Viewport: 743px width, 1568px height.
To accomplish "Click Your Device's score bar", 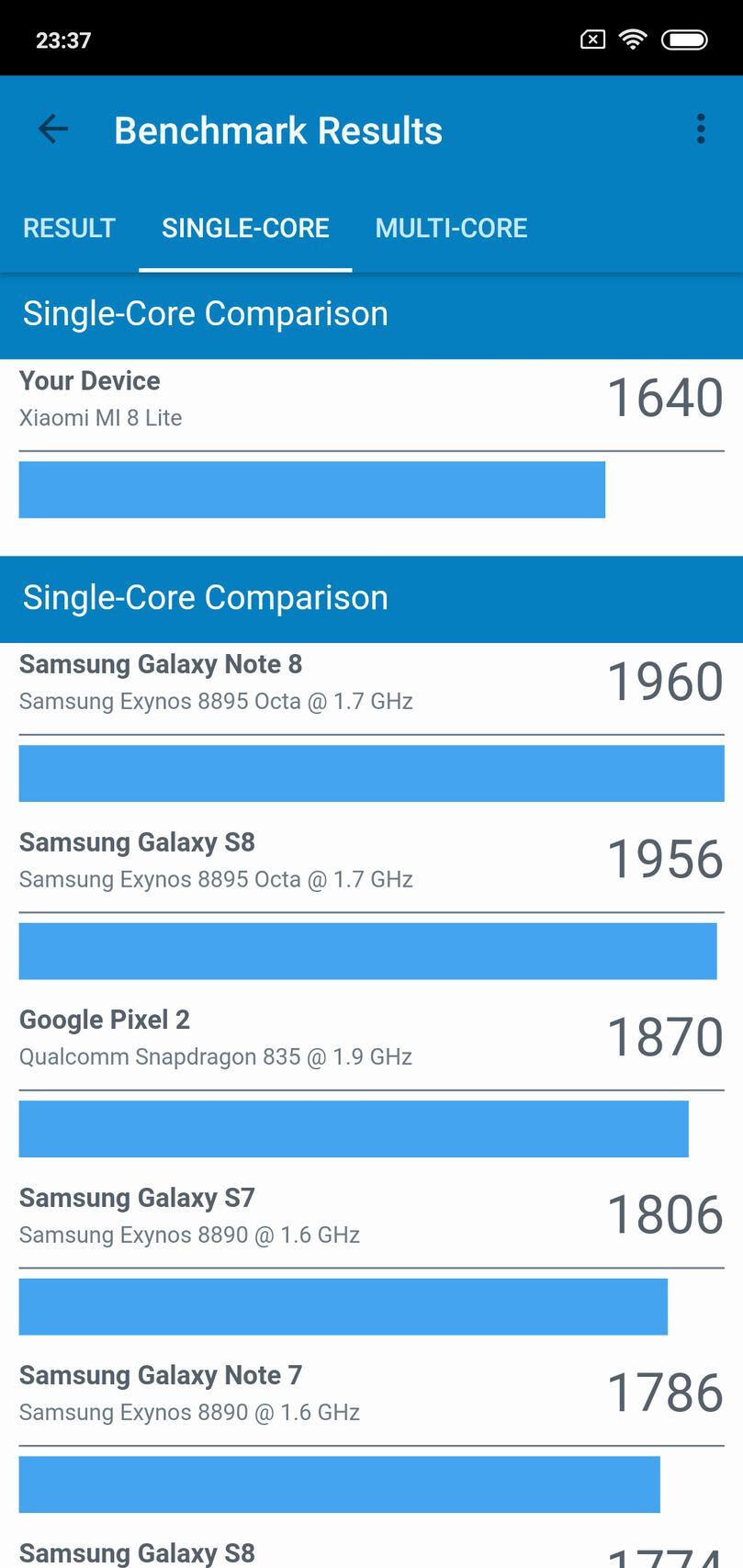I will point(312,490).
